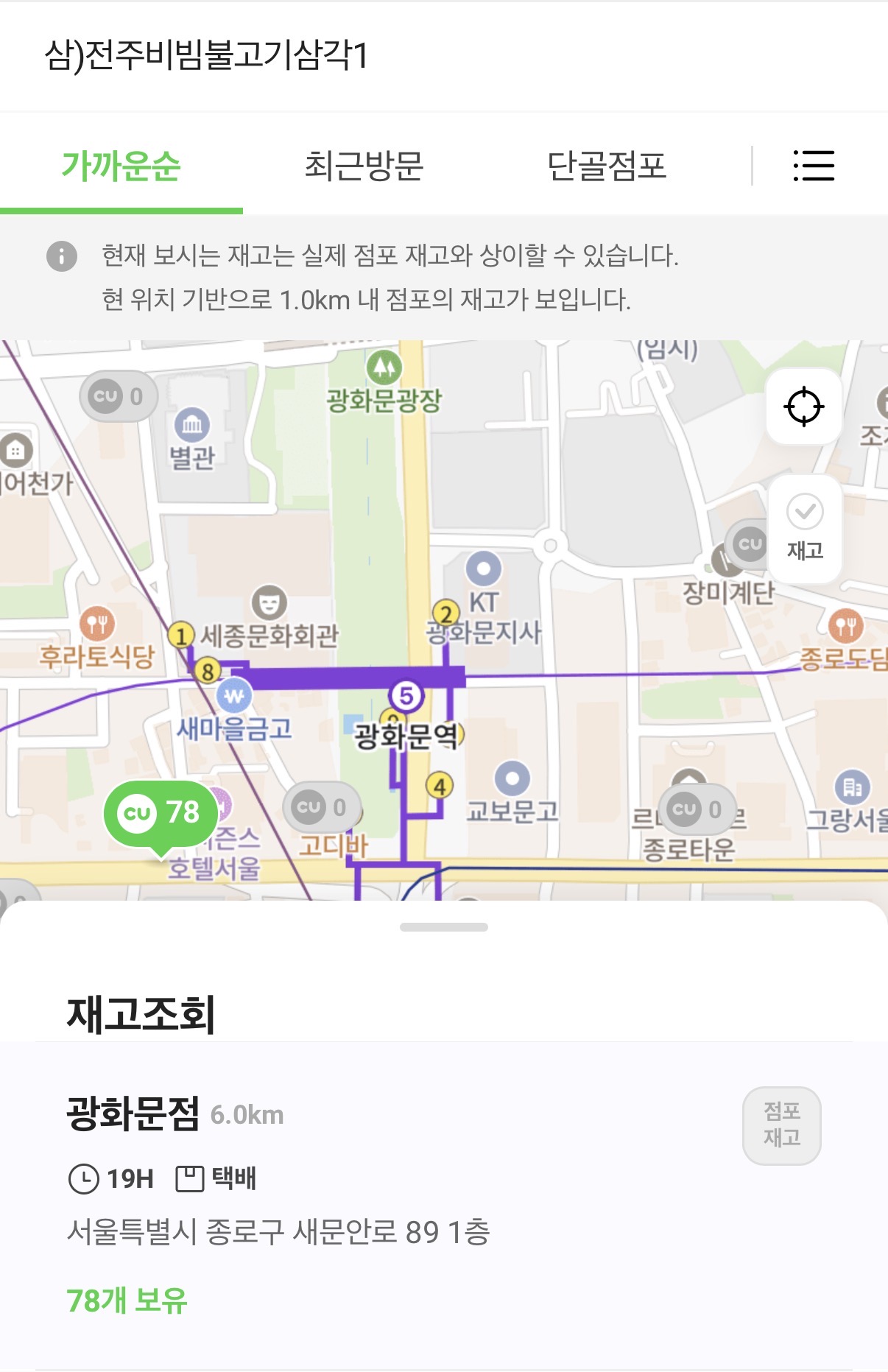Click the 점포재고 button
The width and height of the screenshot is (888, 1372).
click(x=782, y=1127)
